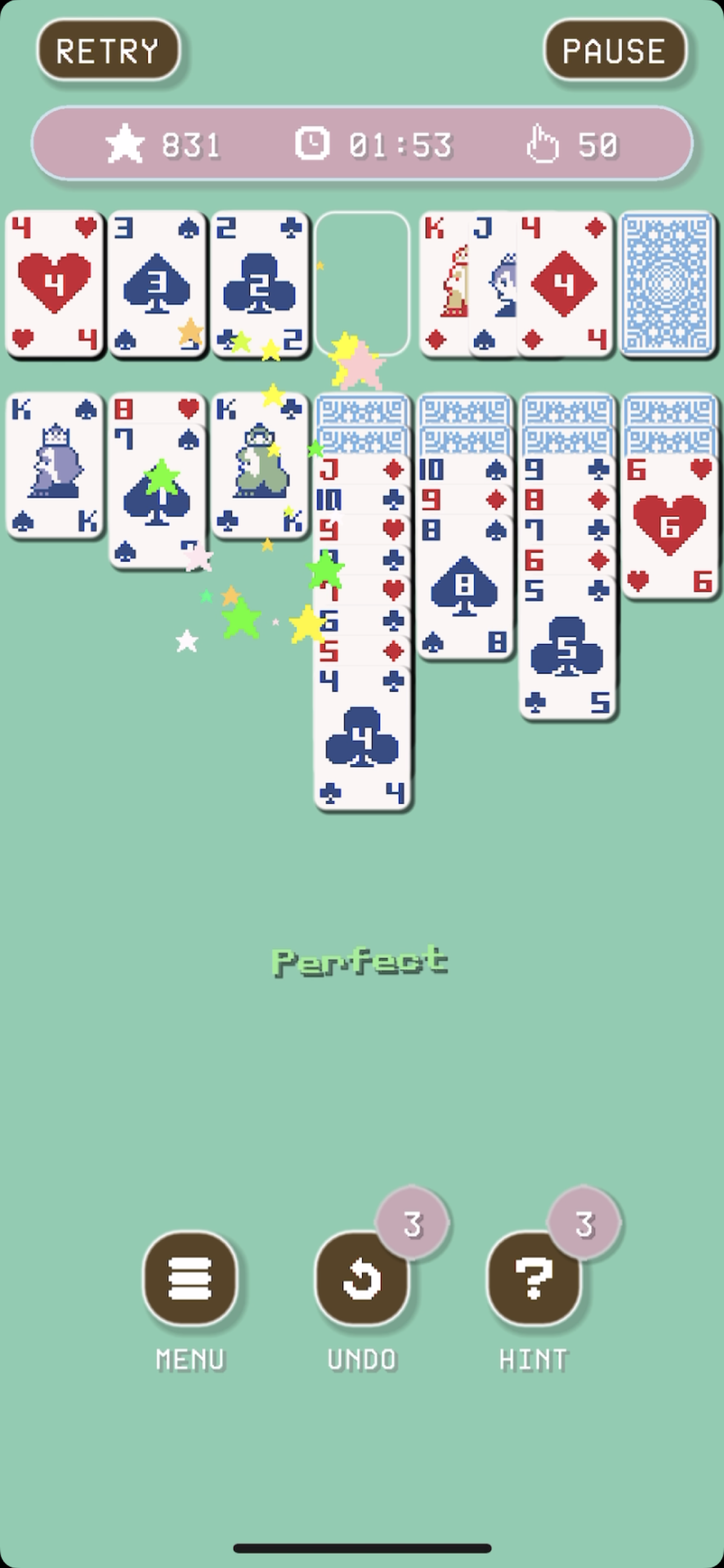Tap the king of clubs card

point(260,466)
